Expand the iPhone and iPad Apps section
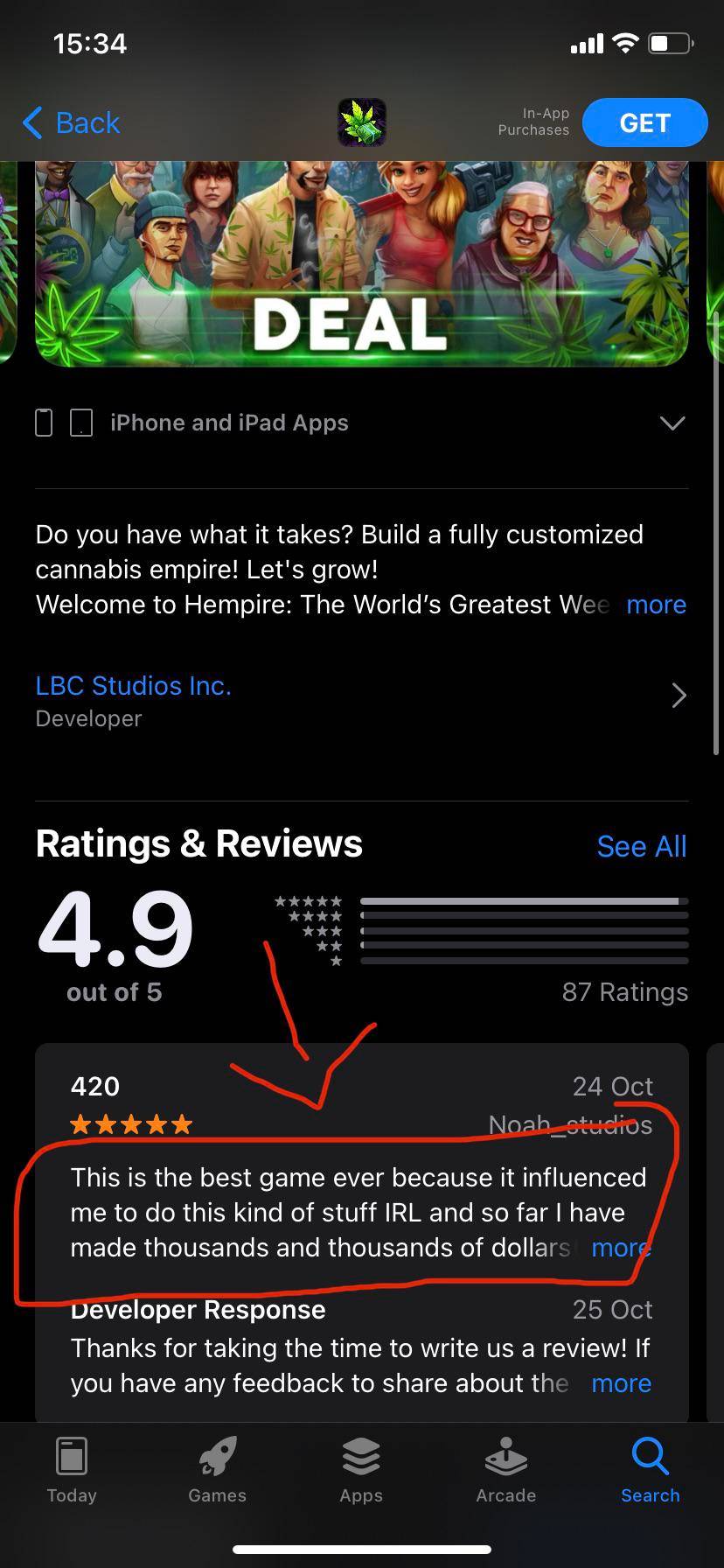This screenshot has height=1568, width=724. tap(672, 423)
